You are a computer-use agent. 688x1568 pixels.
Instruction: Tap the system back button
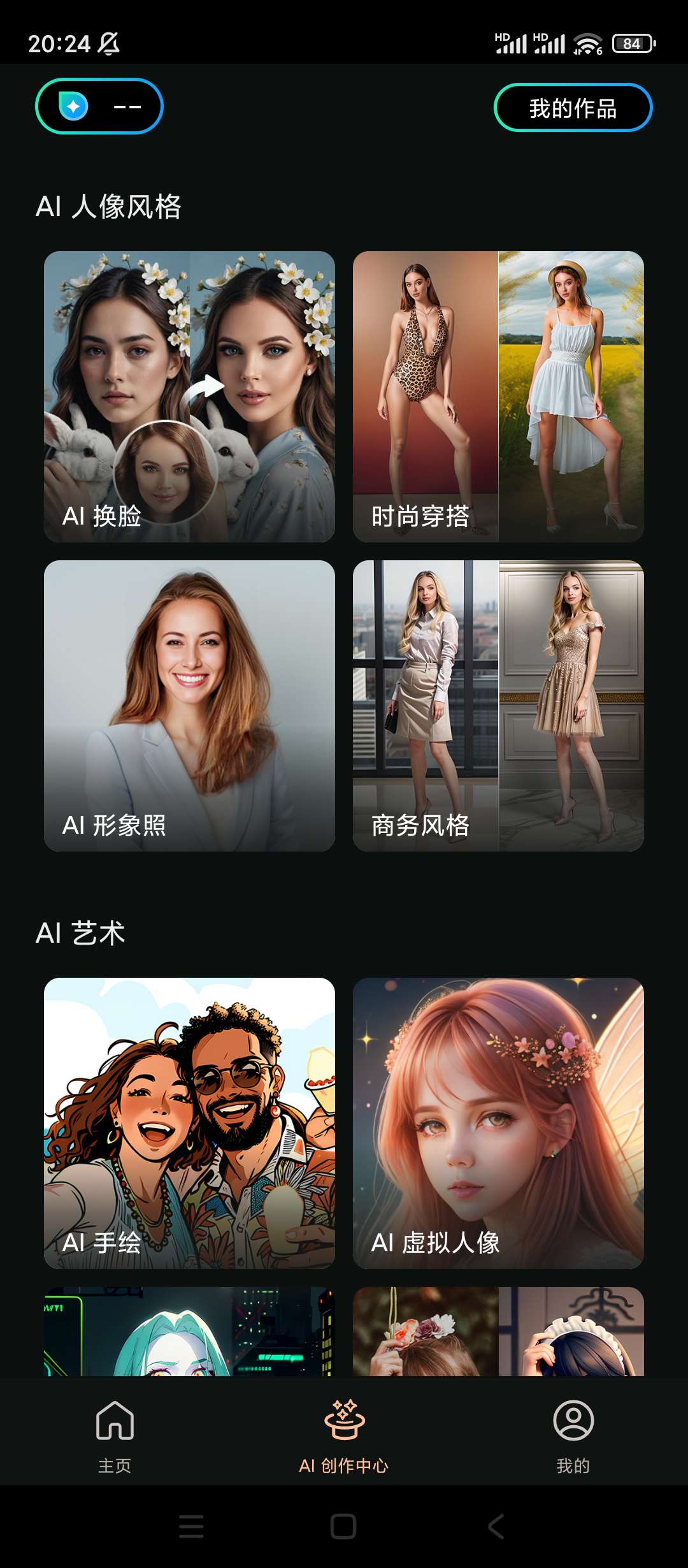pyautogui.click(x=496, y=1527)
